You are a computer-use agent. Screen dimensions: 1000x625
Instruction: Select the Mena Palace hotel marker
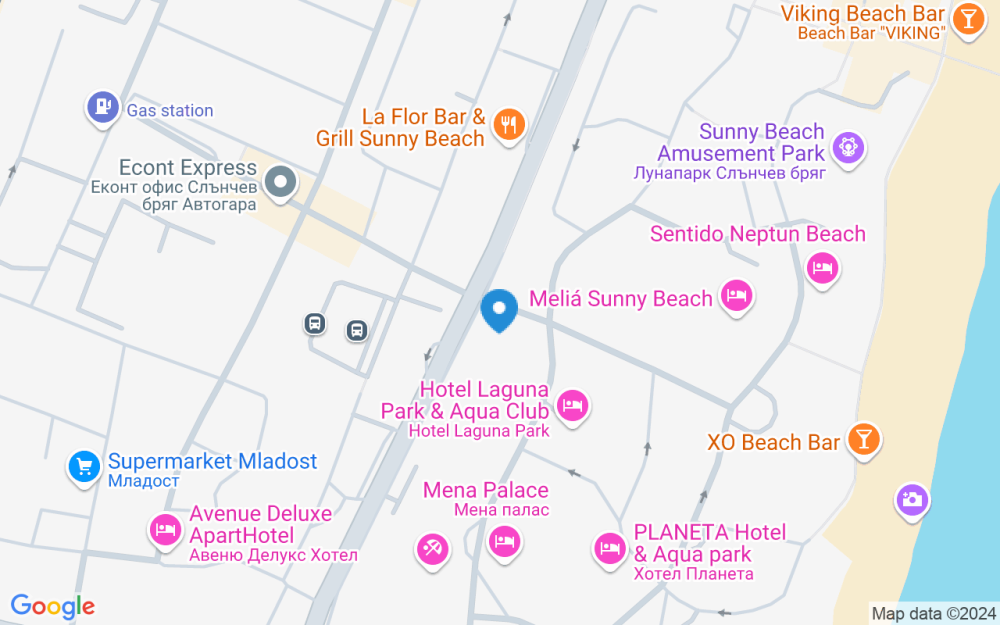(504, 542)
